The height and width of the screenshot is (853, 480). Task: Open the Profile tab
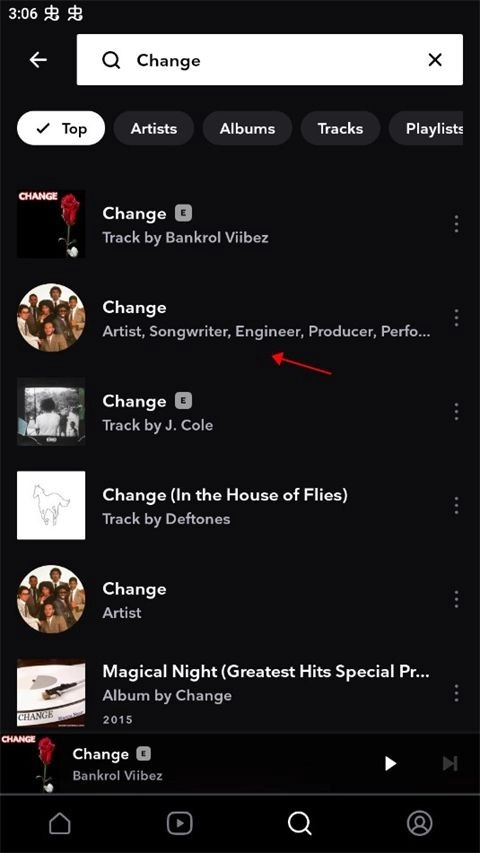click(x=419, y=824)
